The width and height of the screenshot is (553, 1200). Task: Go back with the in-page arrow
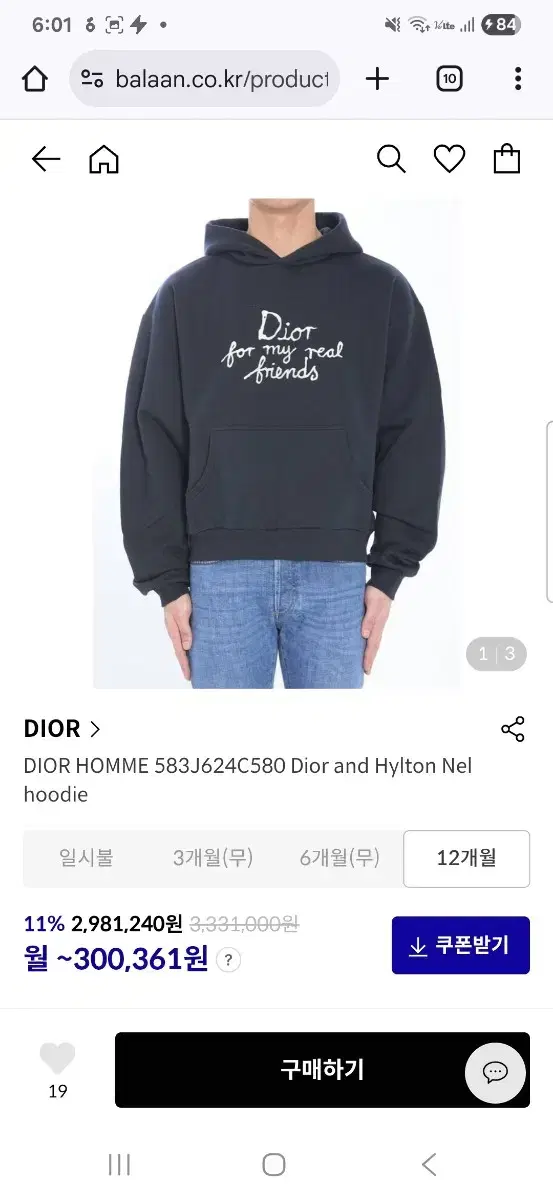point(46,159)
